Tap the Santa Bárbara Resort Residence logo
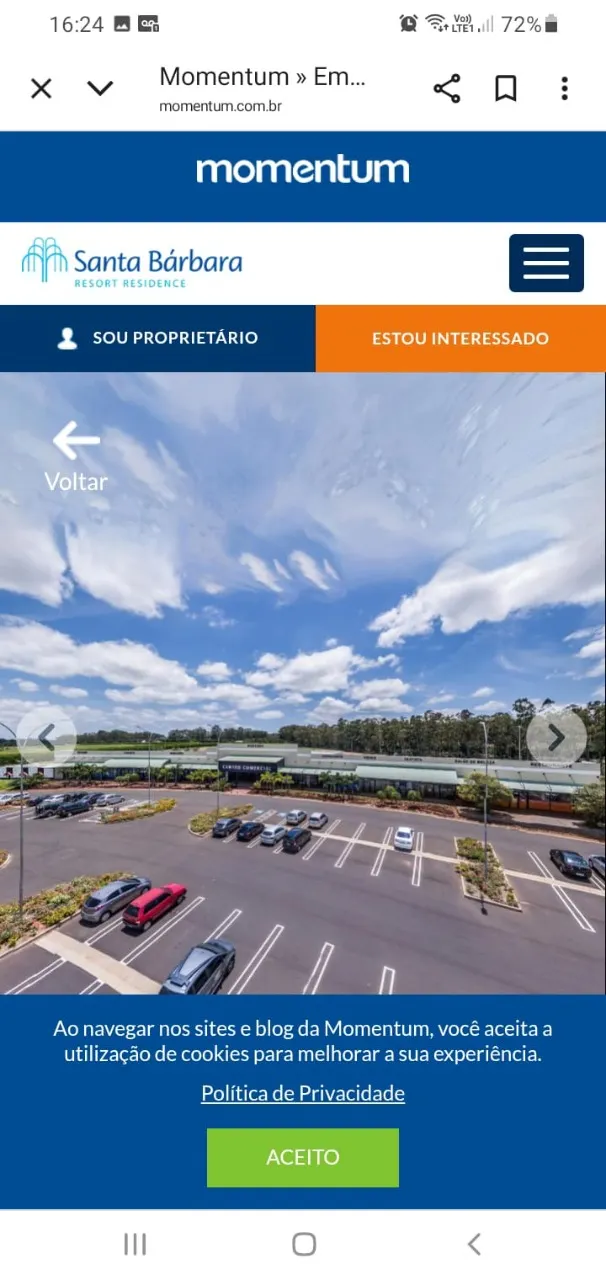This screenshot has width=606, height=1280. pos(132,262)
